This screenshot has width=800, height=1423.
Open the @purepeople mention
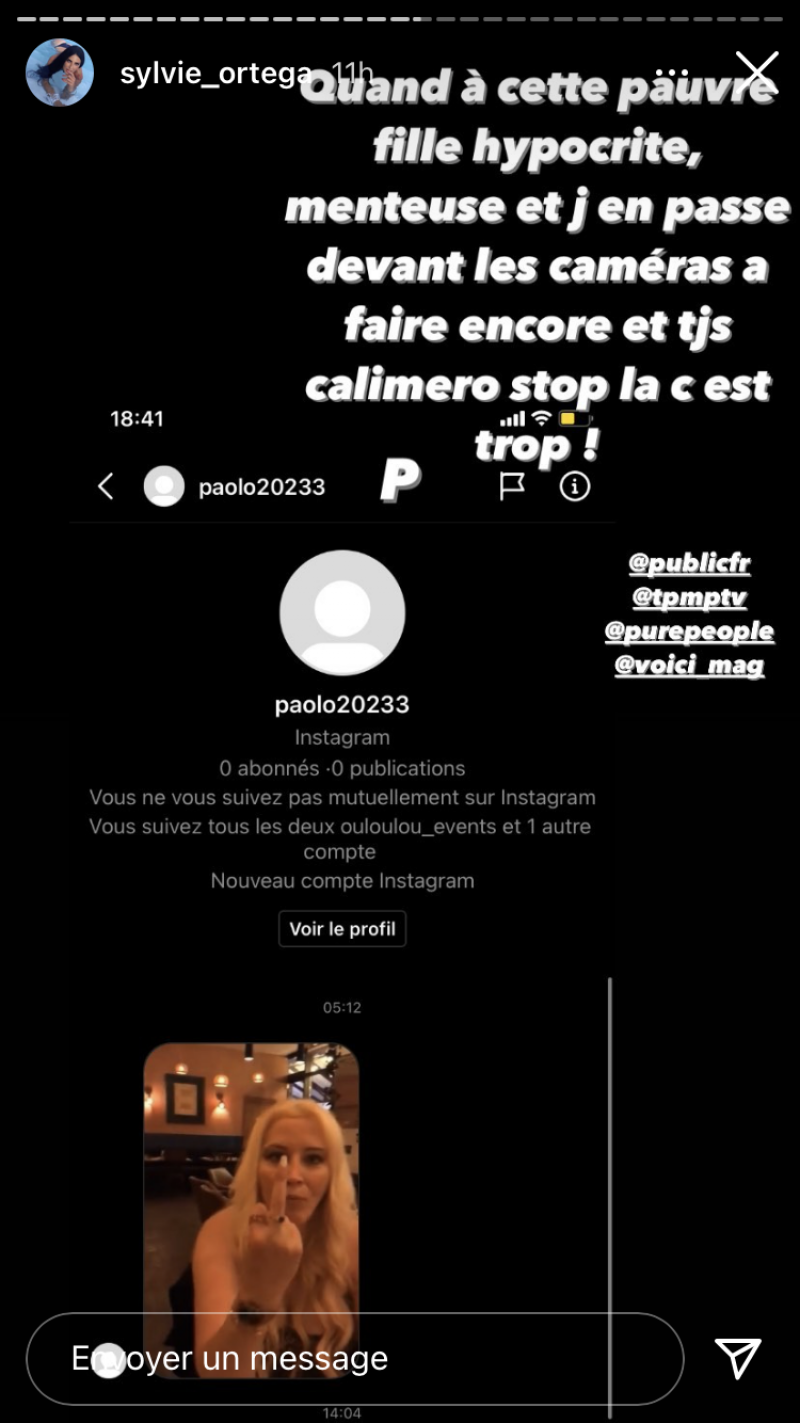689,631
